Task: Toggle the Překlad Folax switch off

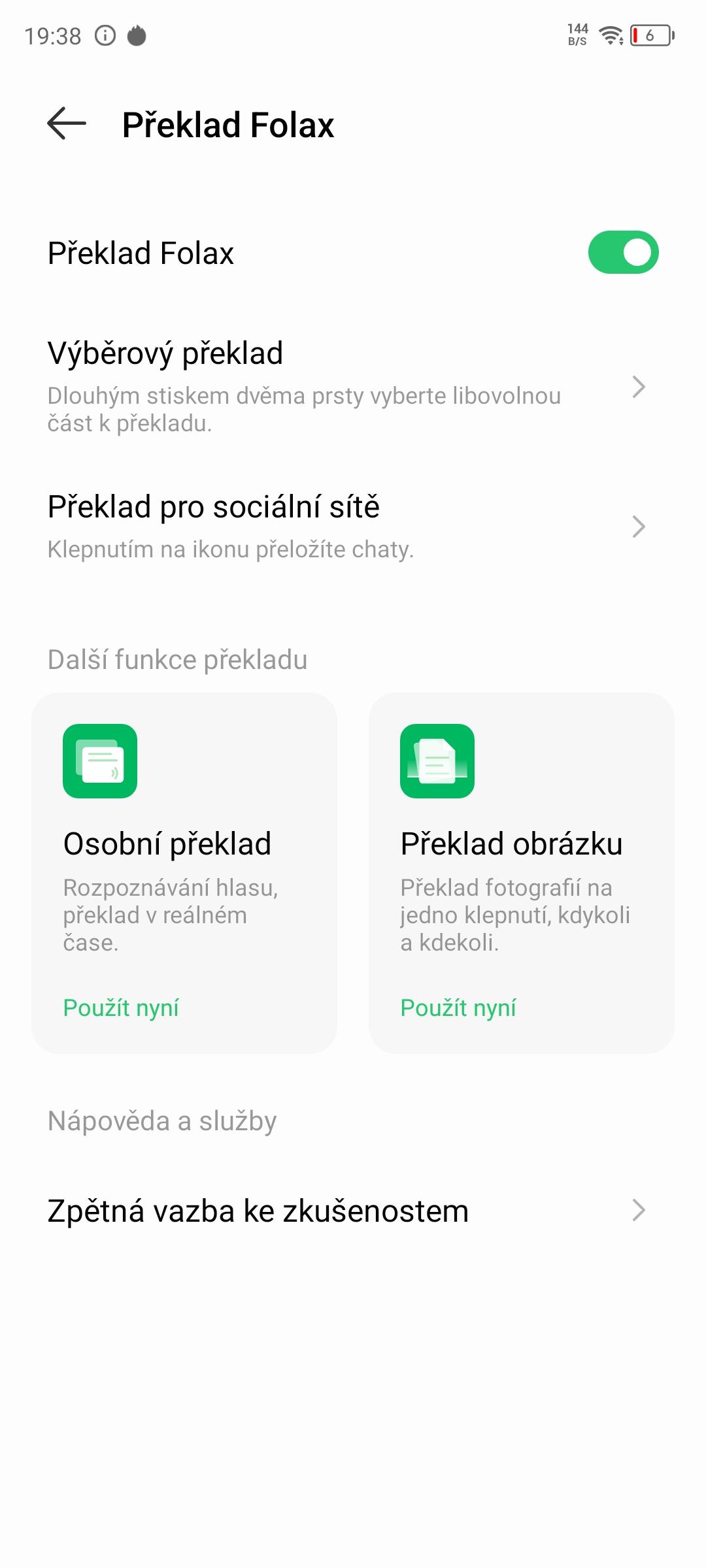Action: click(622, 253)
